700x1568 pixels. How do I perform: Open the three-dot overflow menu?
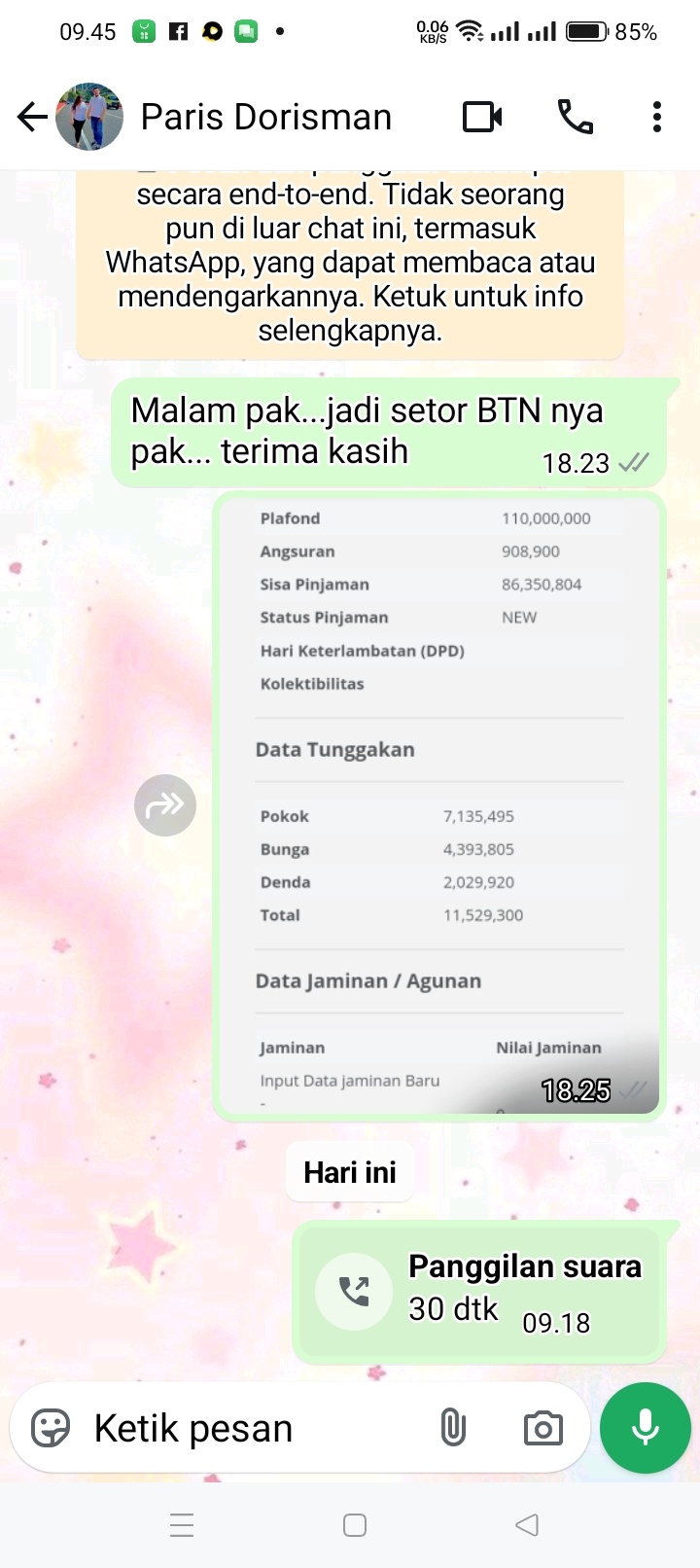[x=657, y=118]
